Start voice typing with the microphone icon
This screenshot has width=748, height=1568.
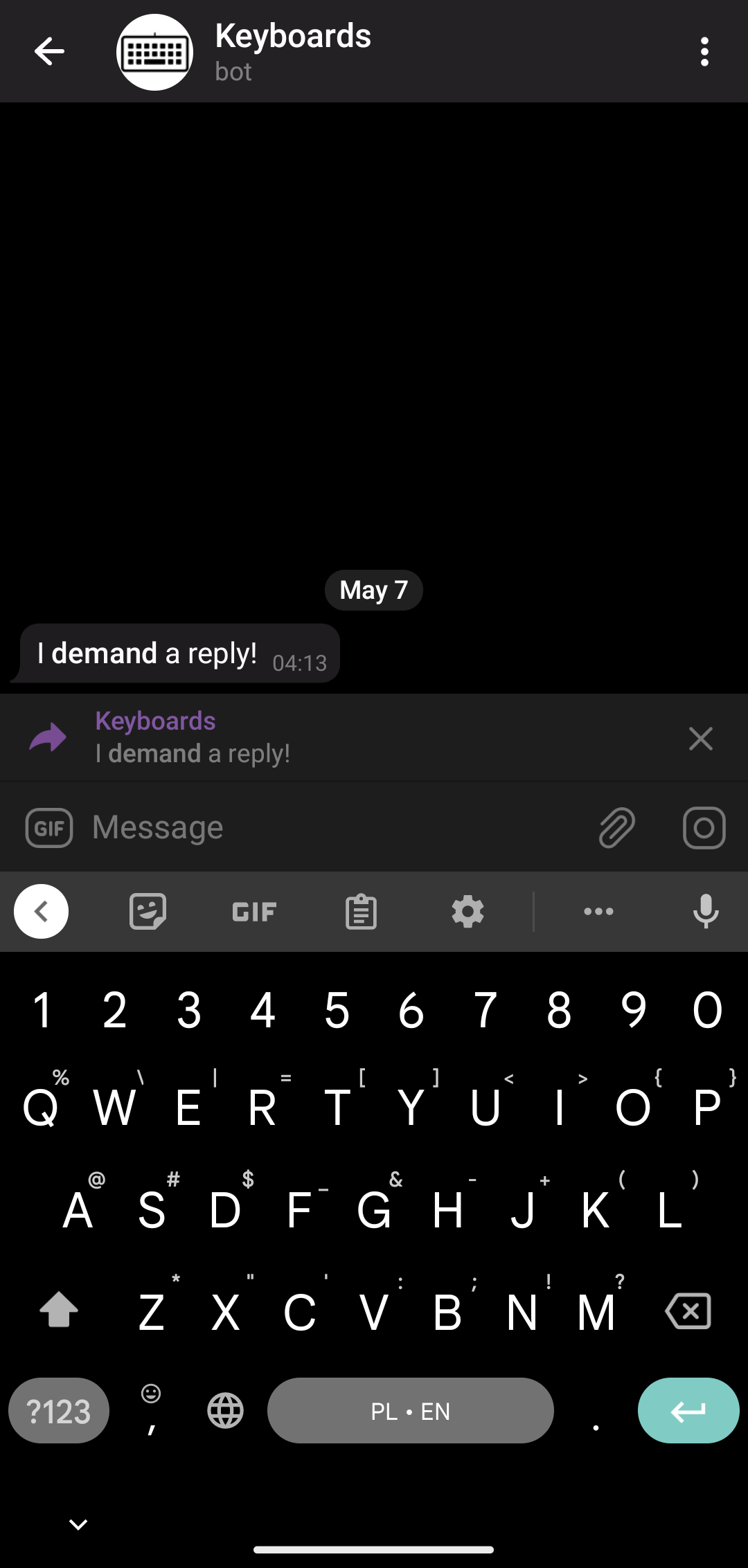704,911
